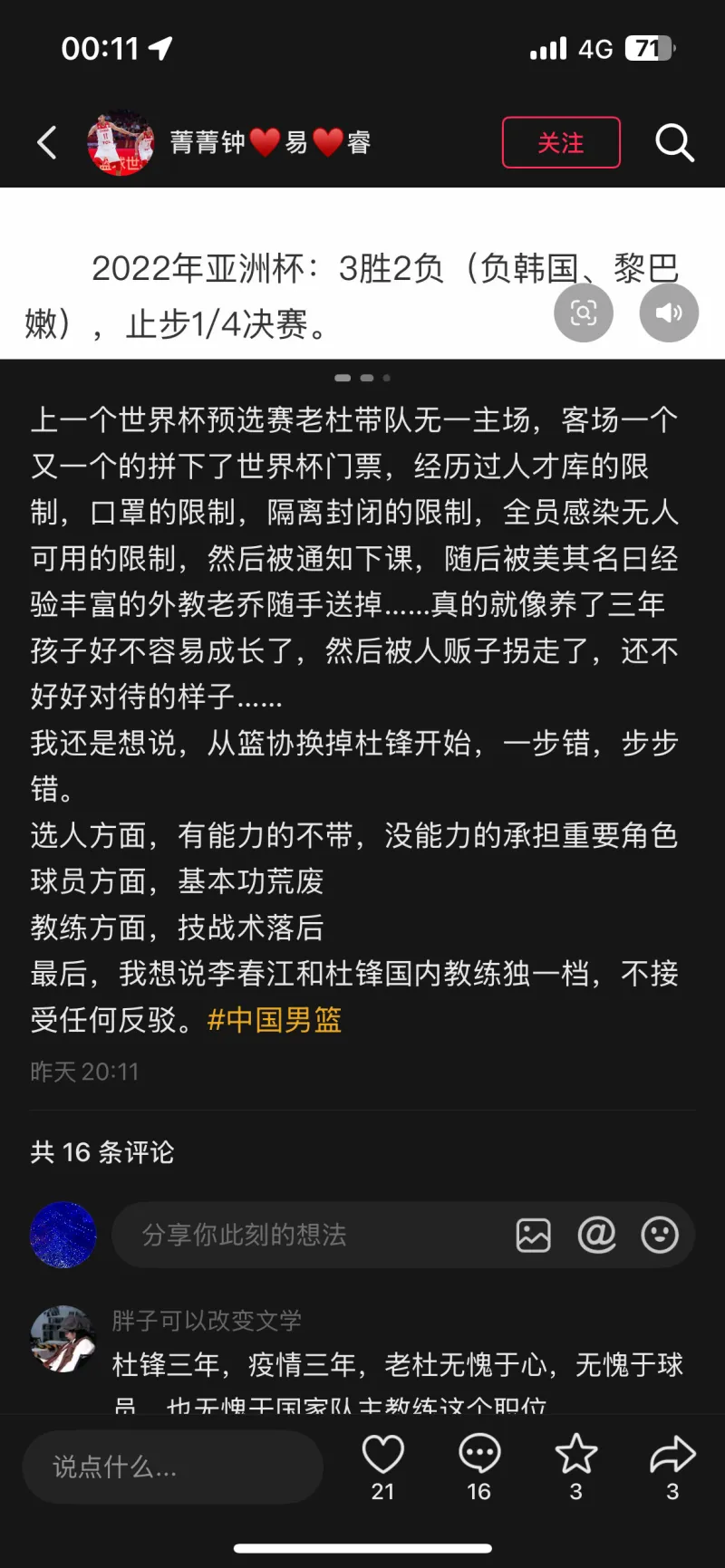
Task: Like this post with the heart icon
Action: point(383,1455)
